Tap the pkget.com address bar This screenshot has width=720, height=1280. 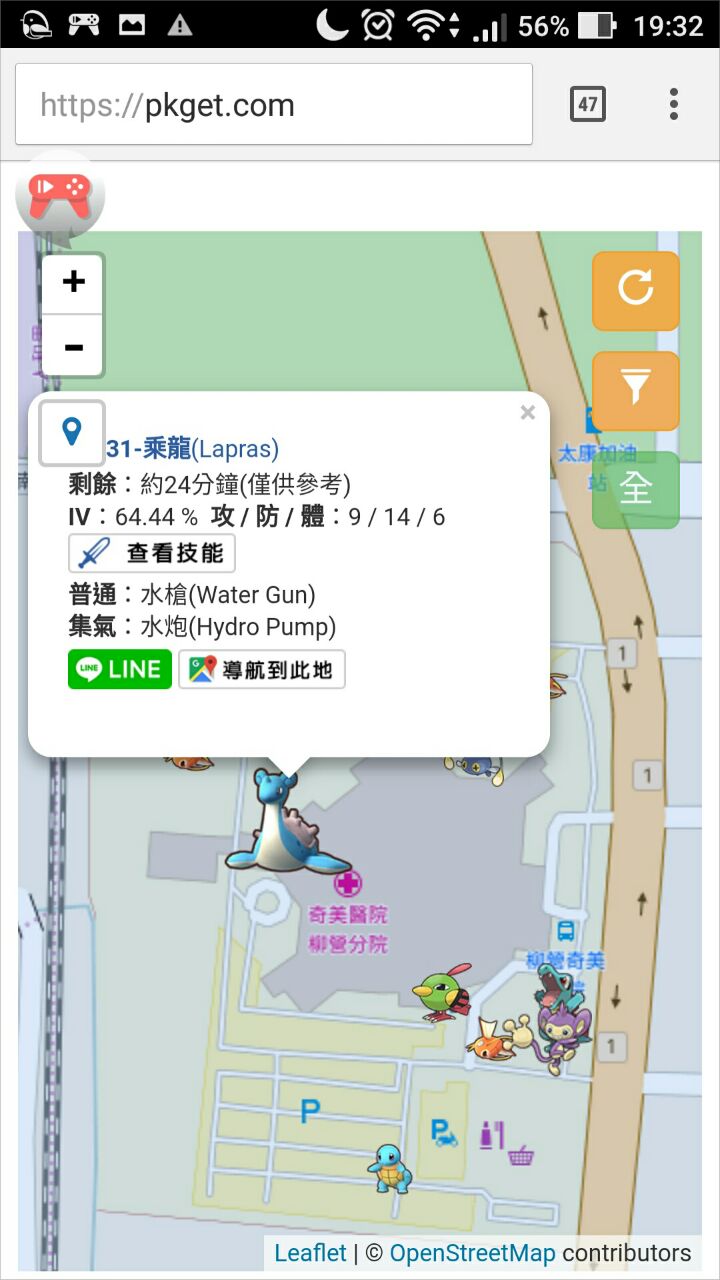click(x=273, y=105)
